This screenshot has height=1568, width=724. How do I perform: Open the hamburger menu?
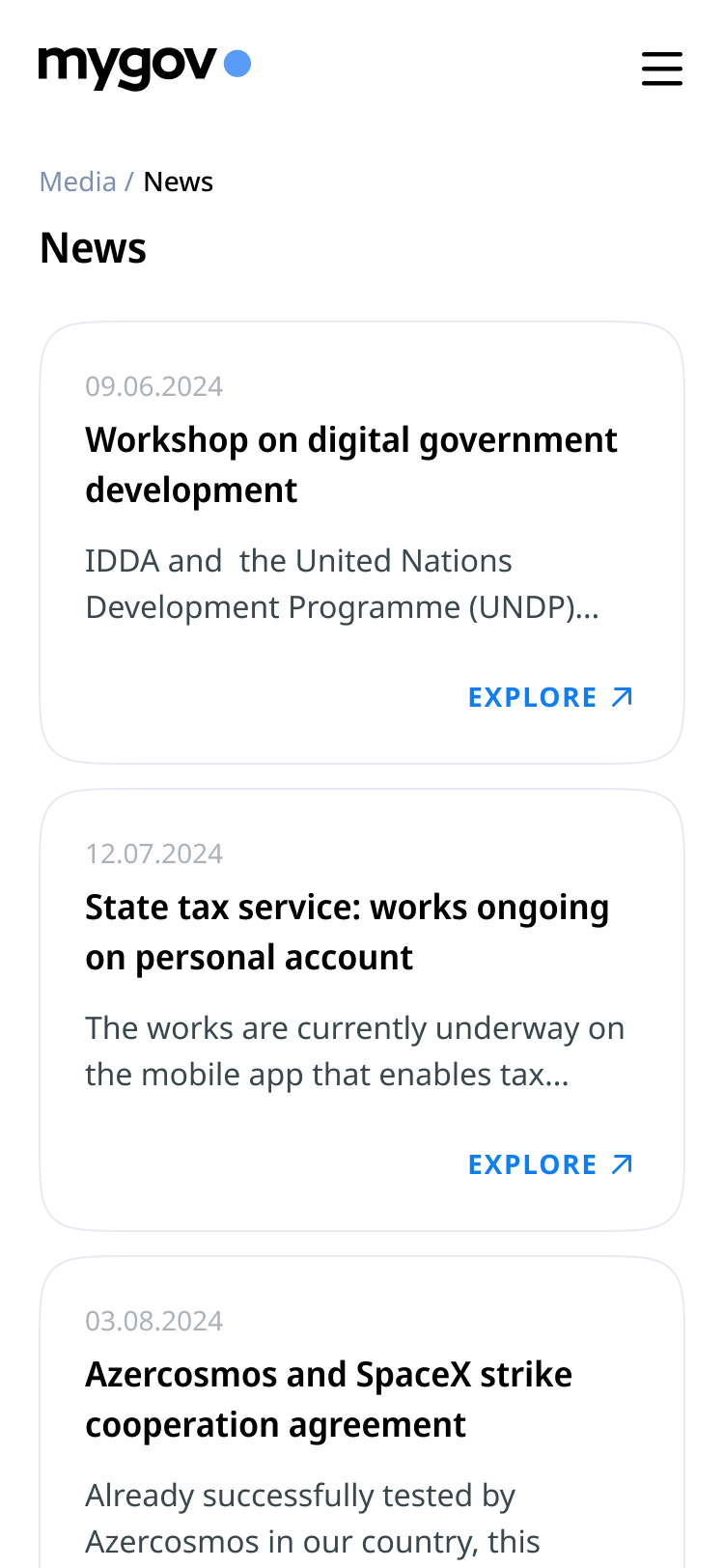coord(661,69)
